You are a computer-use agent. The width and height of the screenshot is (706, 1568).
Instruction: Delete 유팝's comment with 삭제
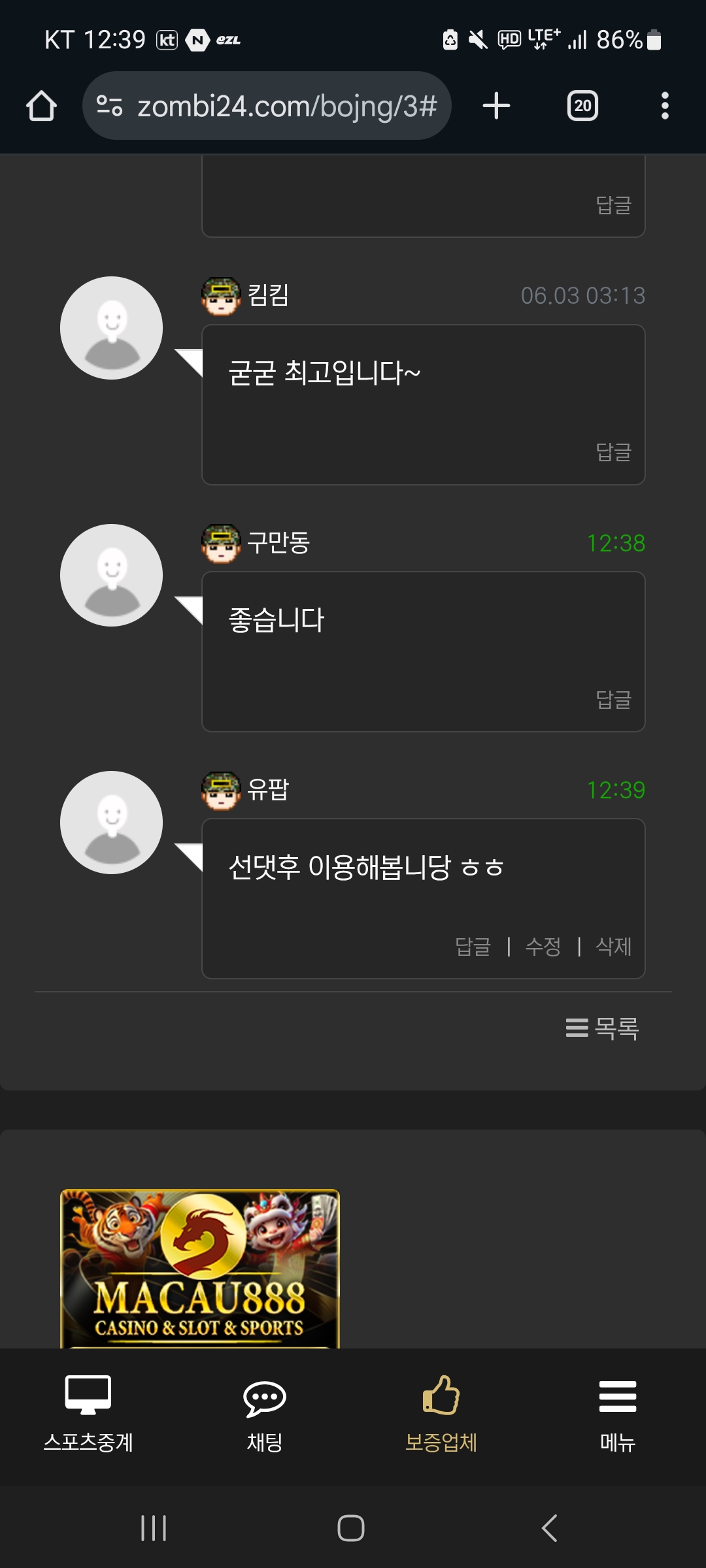click(x=613, y=947)
